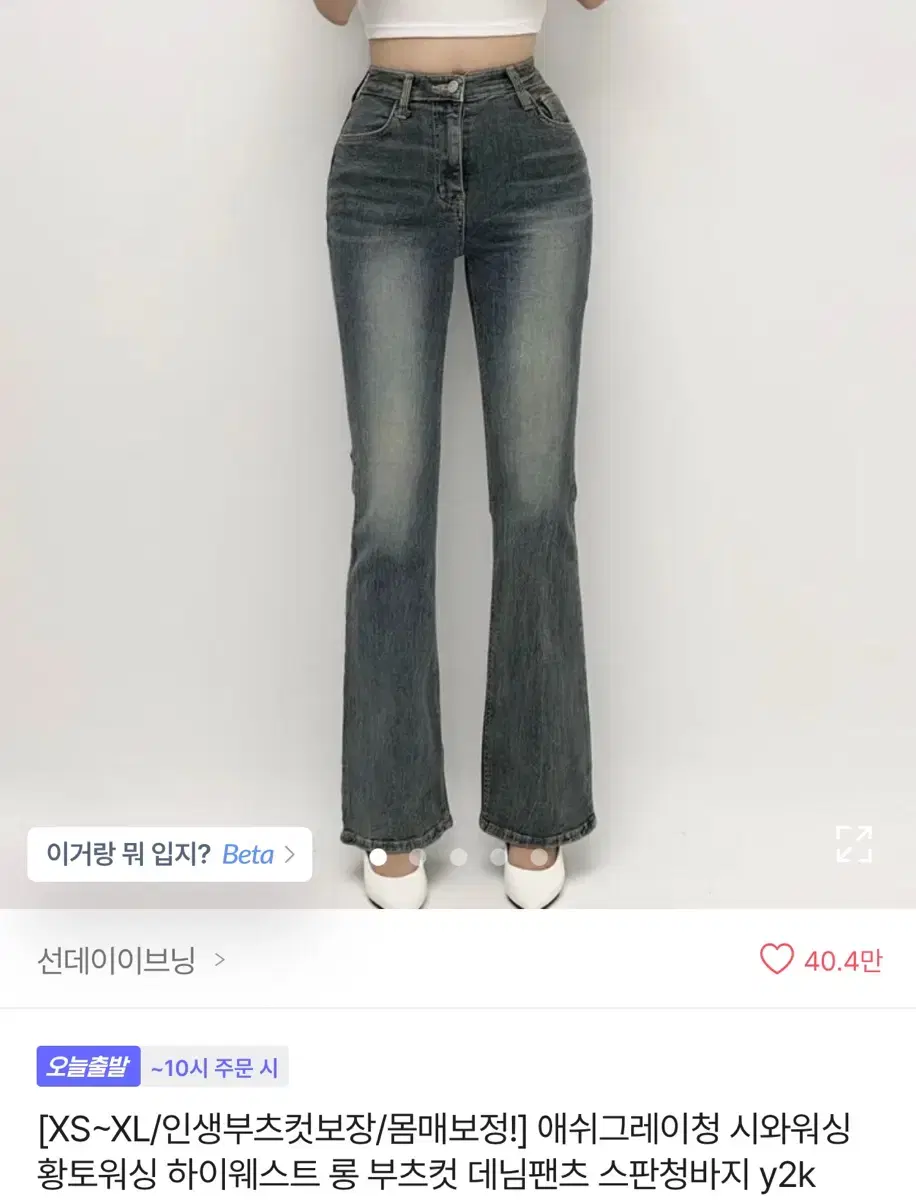
Task: Select the third carousel dot indicator
Action: (456, 857)
